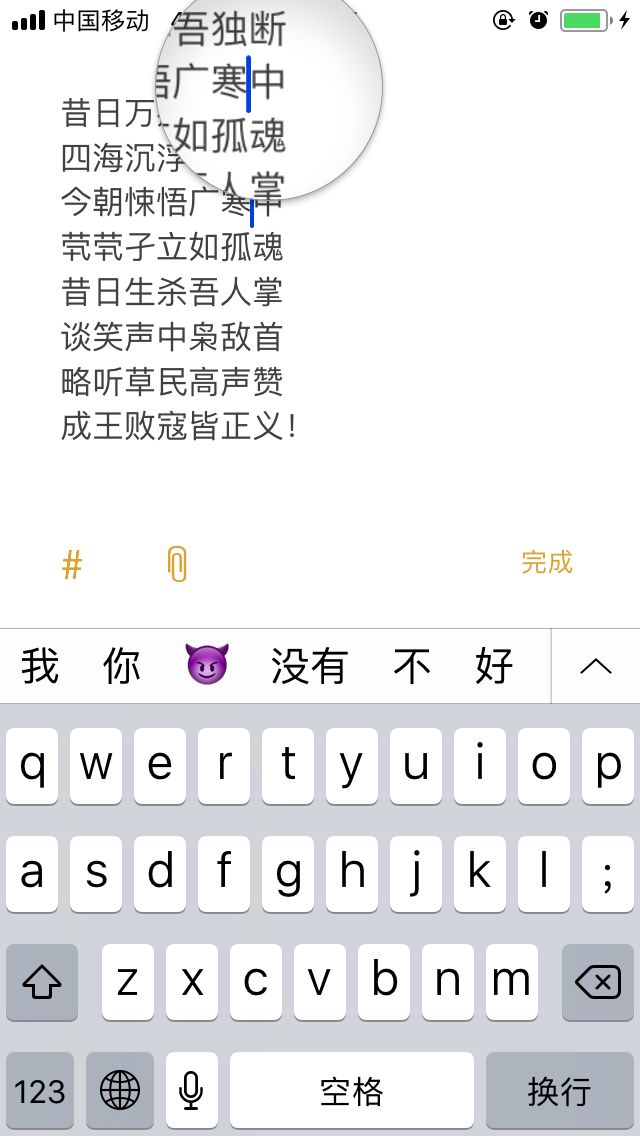
Task: Select the suggestion 没有
Action: click(309, 666)
